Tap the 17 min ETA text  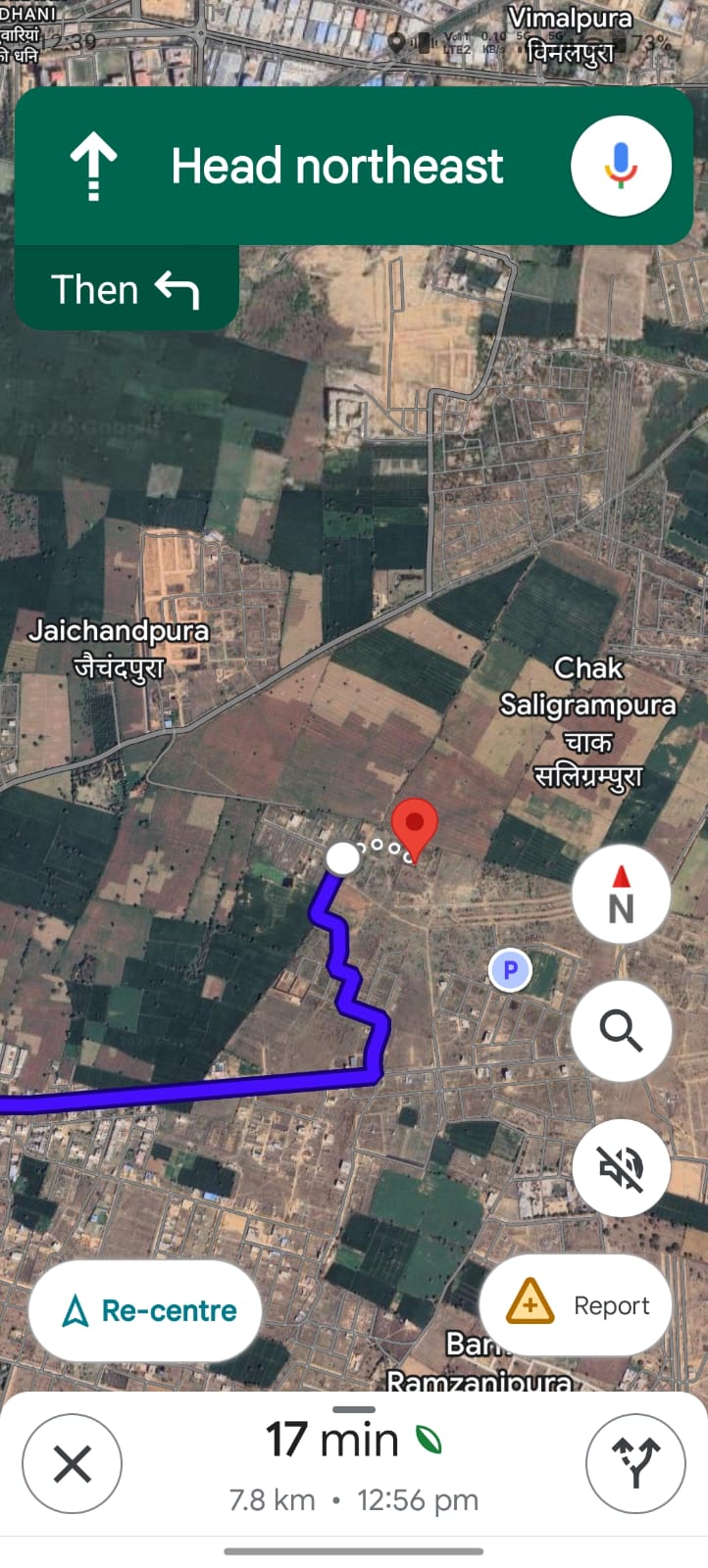click(331, 1439)
